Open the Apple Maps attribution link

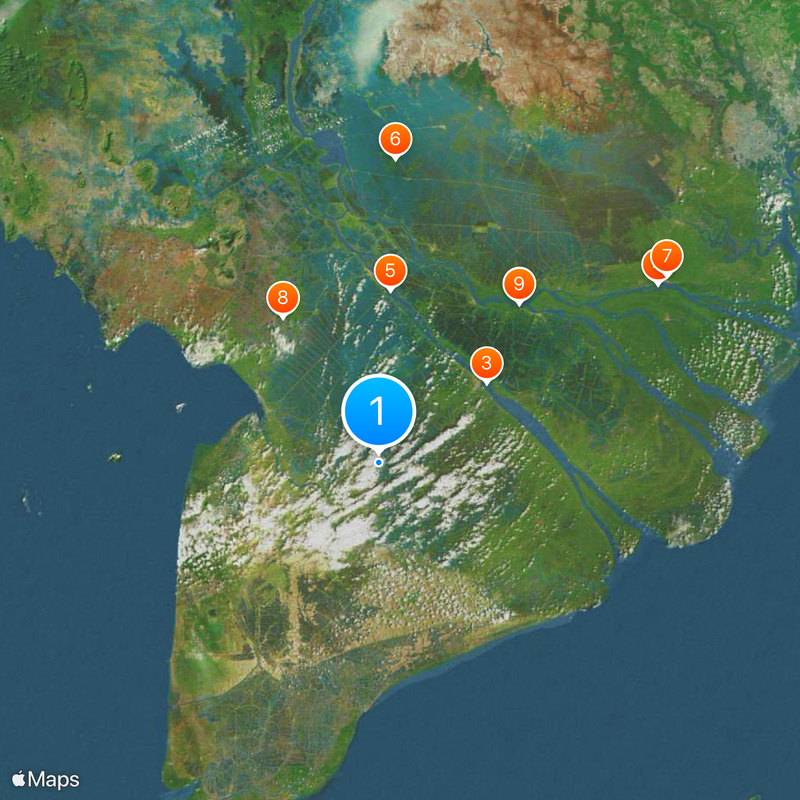click(46, 780)
